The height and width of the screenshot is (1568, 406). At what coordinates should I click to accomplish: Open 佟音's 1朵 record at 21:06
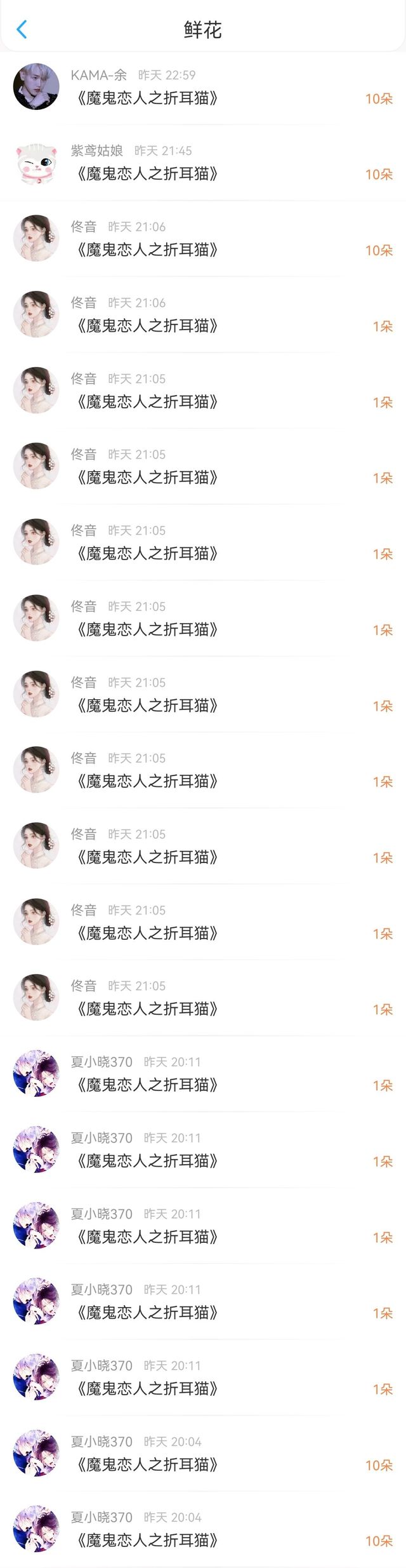pyautogui.click(x=203, y=314)
